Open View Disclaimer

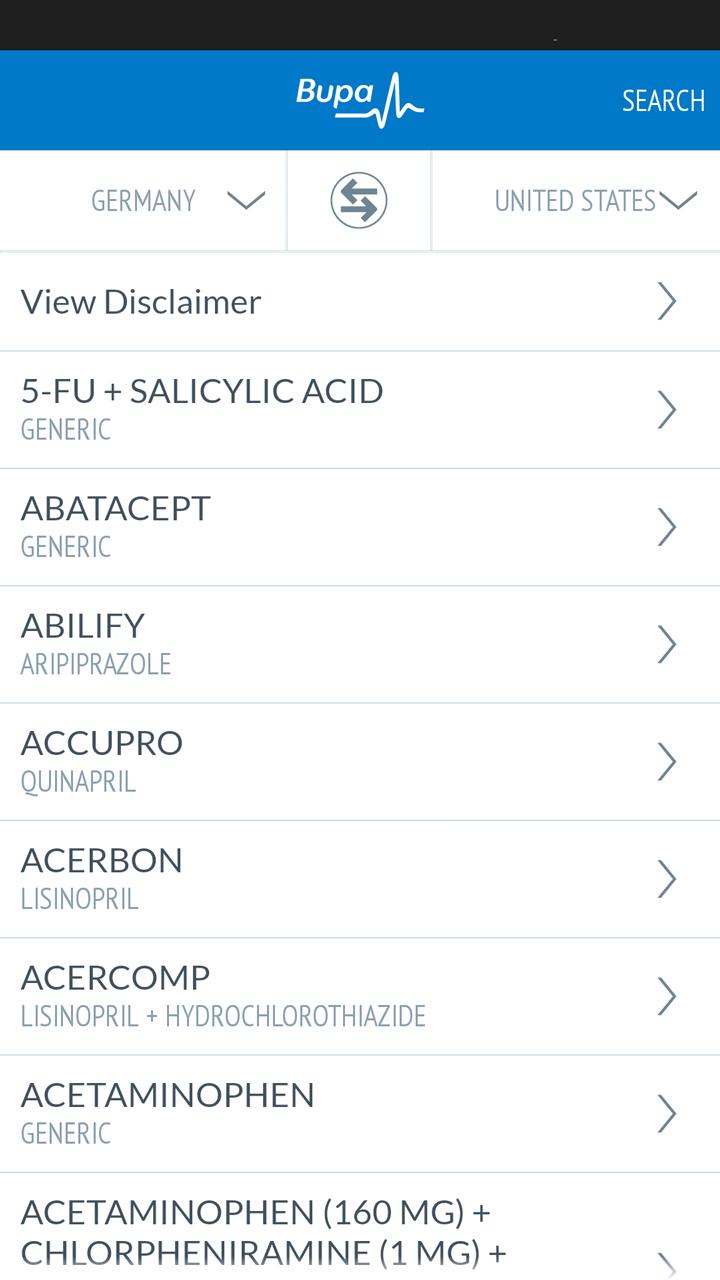(360, 302)
